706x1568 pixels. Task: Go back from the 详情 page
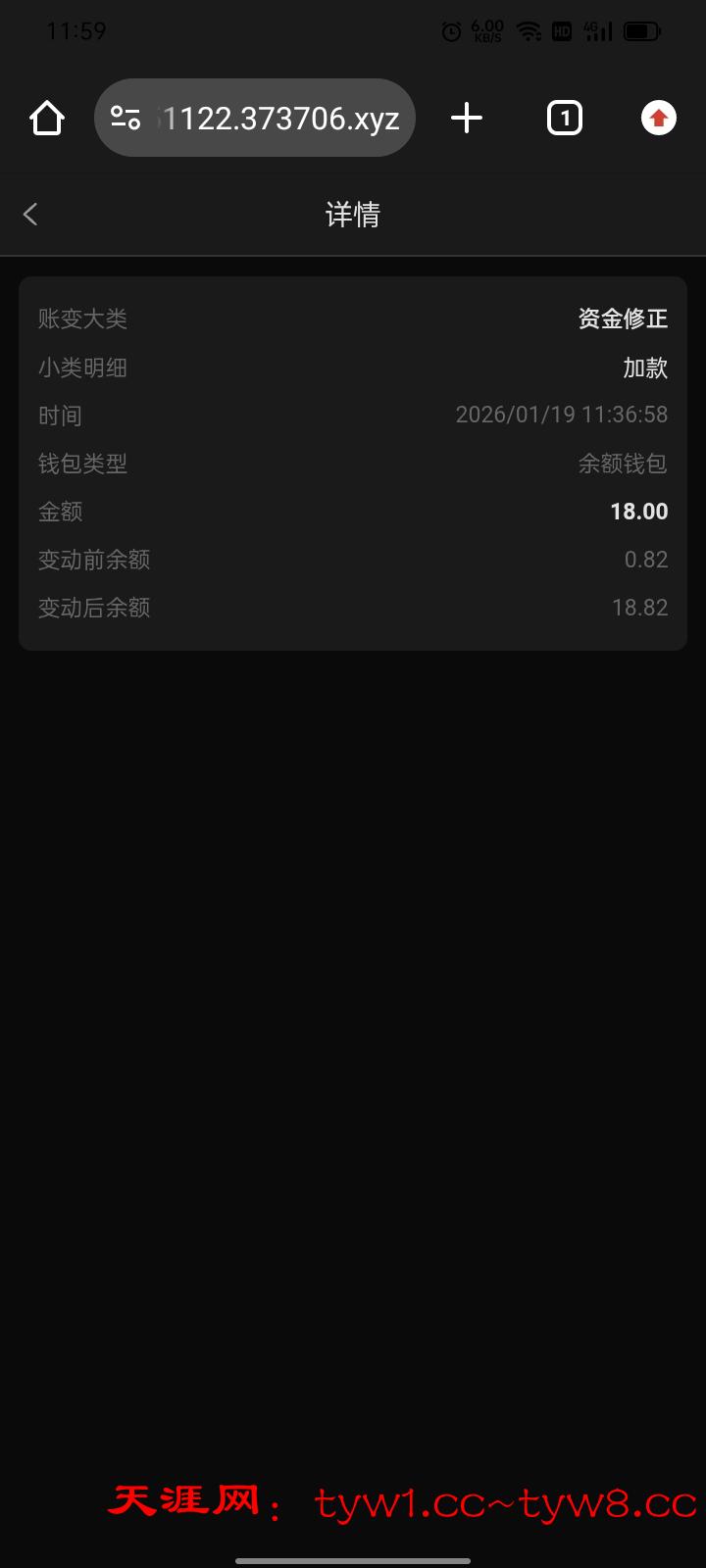(x=30, y=215)
